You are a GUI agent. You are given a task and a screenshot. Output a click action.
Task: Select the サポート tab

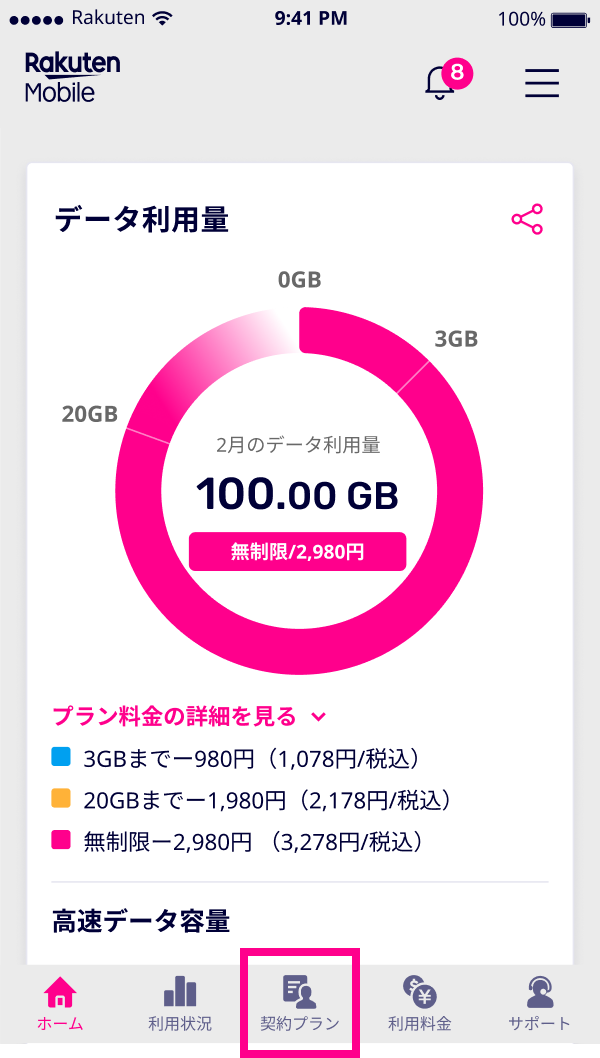(x=539, y=1003)
